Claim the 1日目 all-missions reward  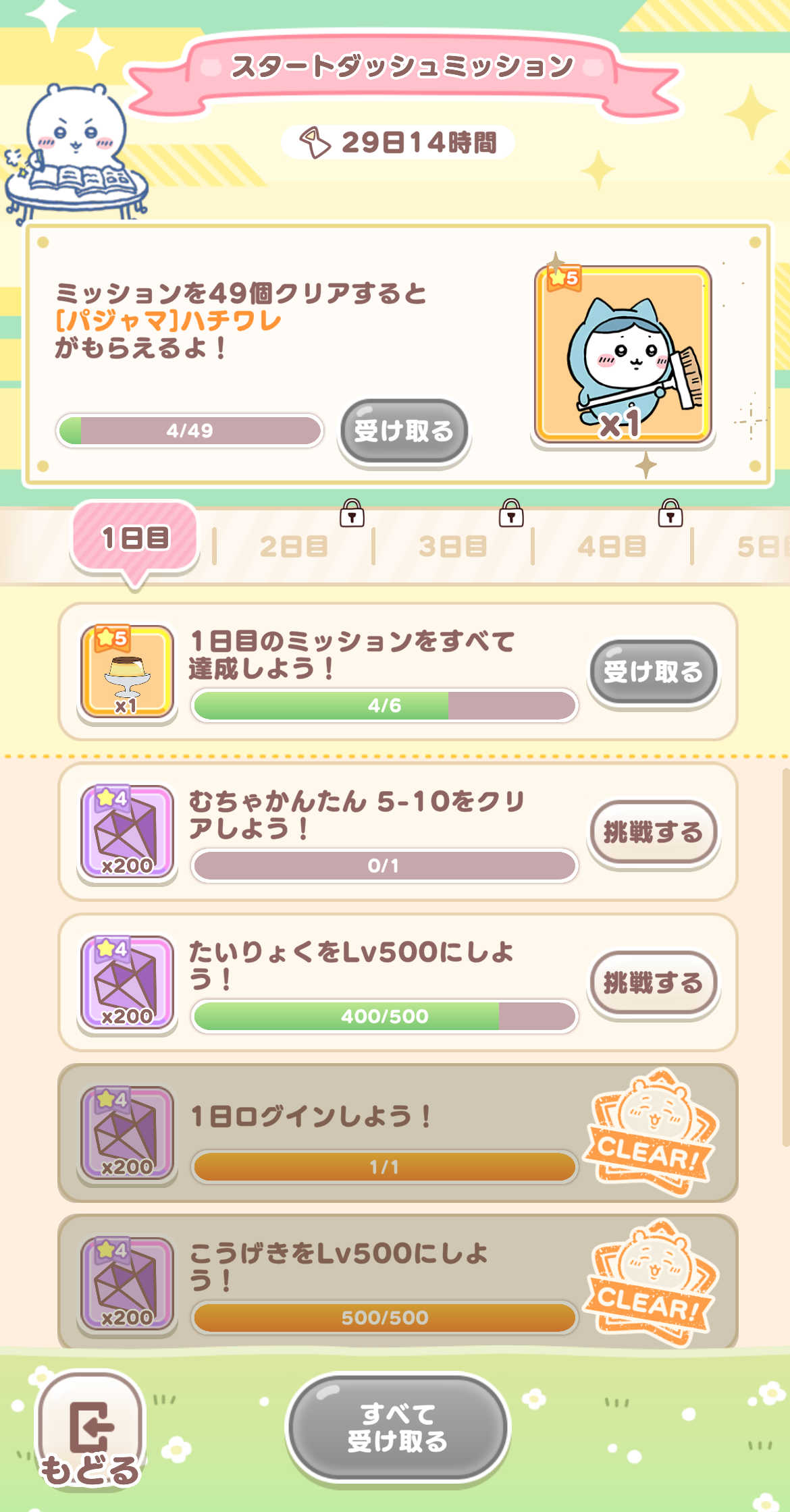[x=653, y=672]
